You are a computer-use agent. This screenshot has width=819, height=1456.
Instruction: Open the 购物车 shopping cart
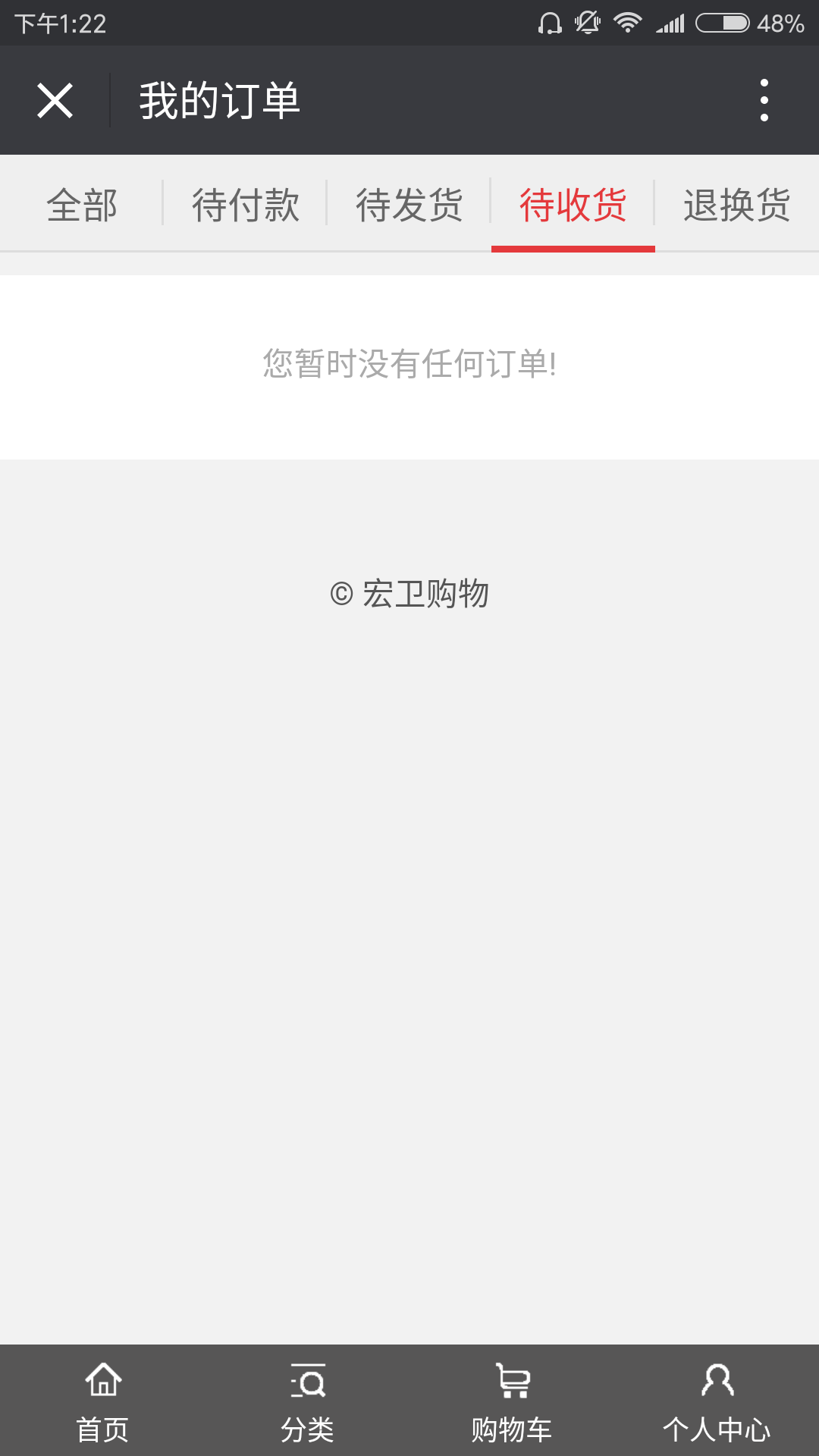pyautogui.click(x=512, y=1401)
